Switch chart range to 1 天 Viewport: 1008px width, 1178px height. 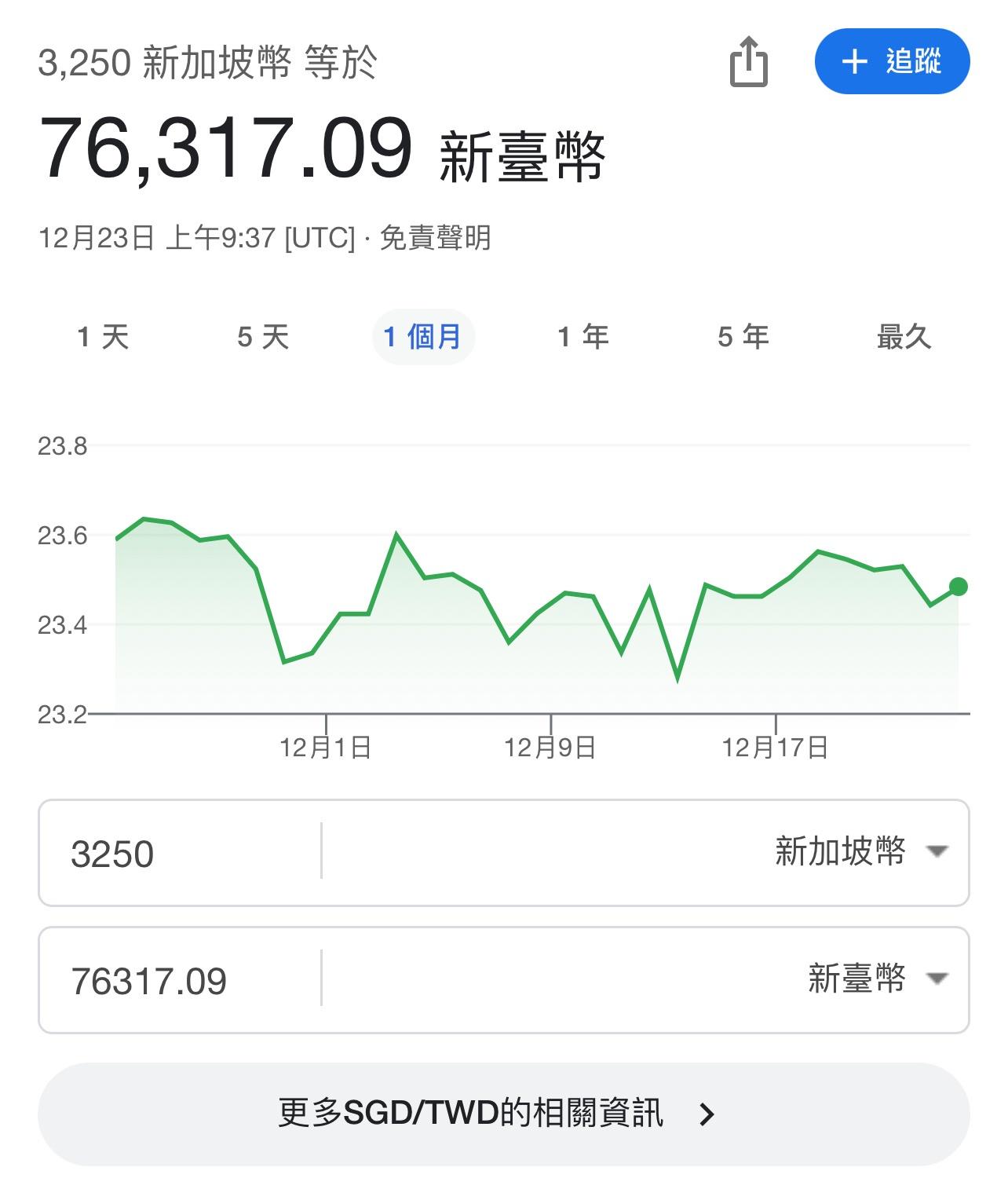[x=103, y=337]
